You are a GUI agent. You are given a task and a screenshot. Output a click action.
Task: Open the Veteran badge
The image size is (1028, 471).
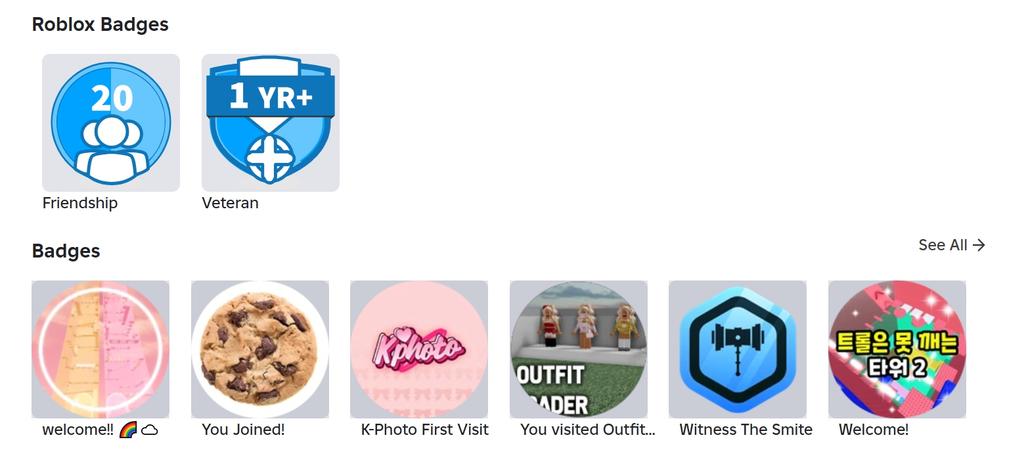click(x=270, y=123)
